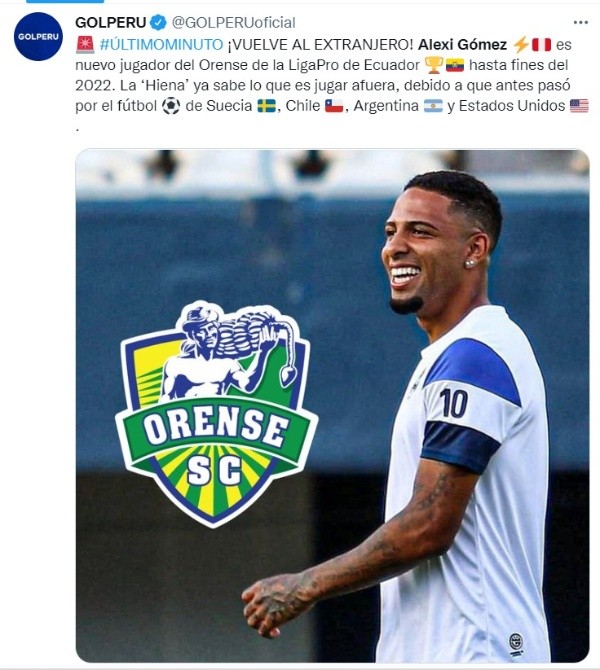Open GOLPERU profile avatar

(38, 37)
